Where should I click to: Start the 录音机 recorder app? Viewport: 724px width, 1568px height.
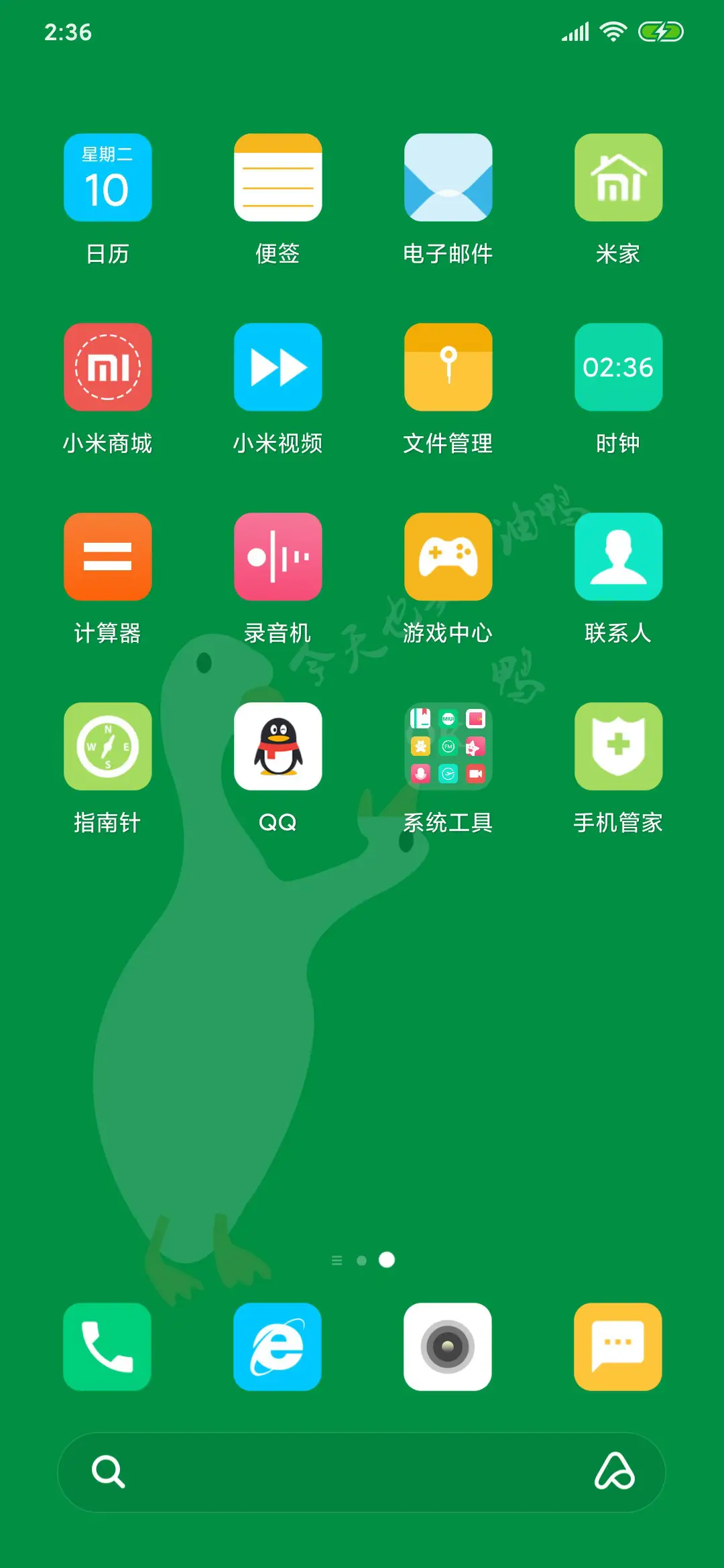tap(278, 556)
